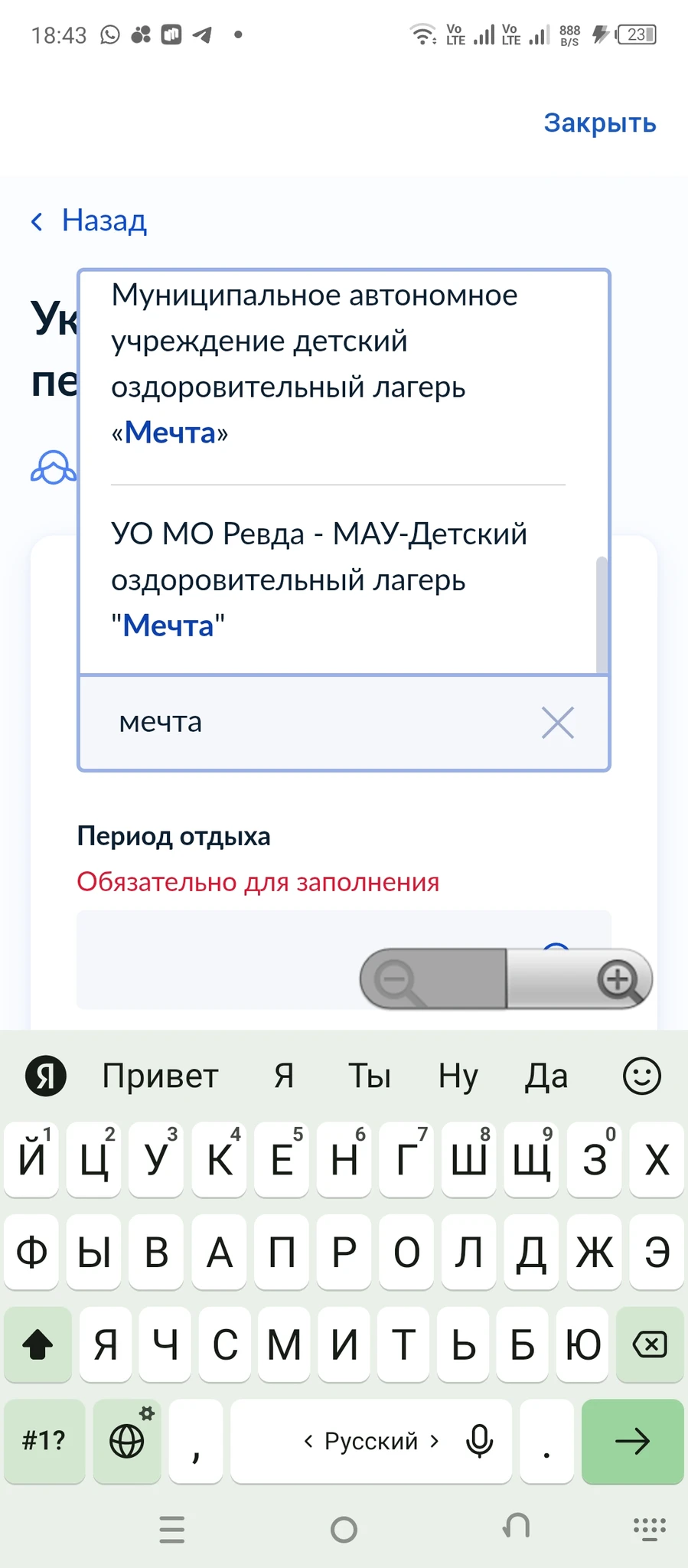Tap the backspace key
The image size is (688, 1568).
[649, 1344]
